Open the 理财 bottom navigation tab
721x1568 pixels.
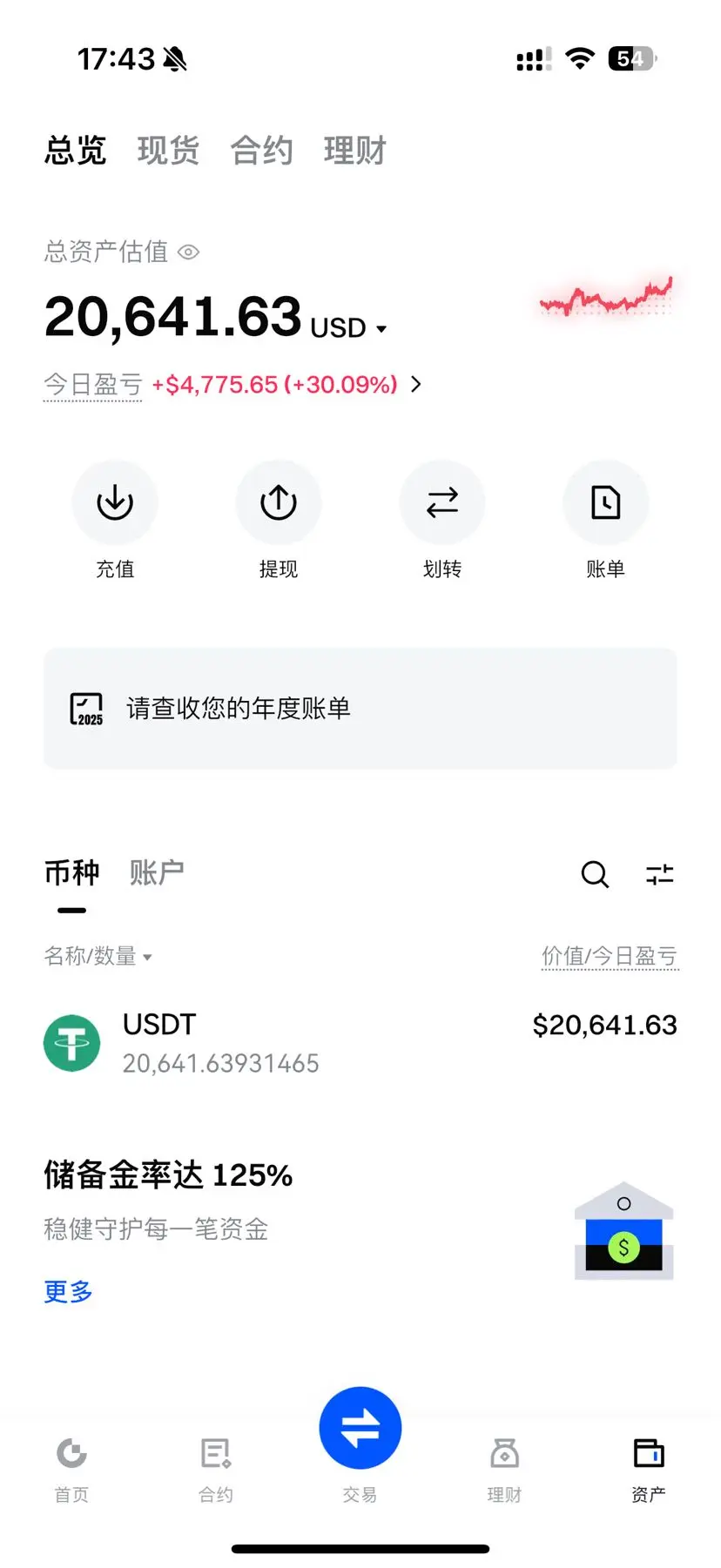(x=504, y=1469)
